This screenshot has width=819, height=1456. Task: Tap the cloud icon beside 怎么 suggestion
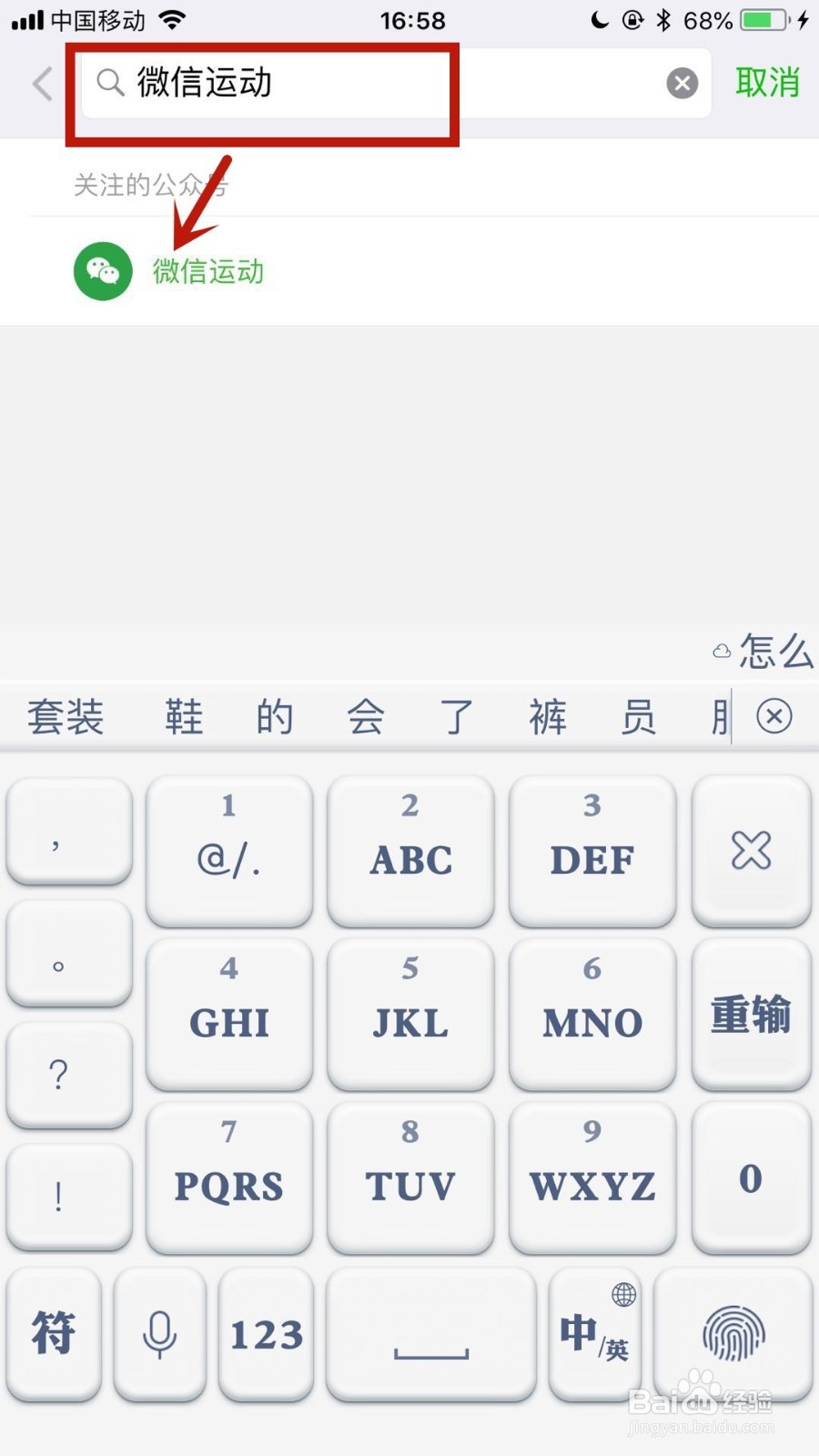[722, 652]
